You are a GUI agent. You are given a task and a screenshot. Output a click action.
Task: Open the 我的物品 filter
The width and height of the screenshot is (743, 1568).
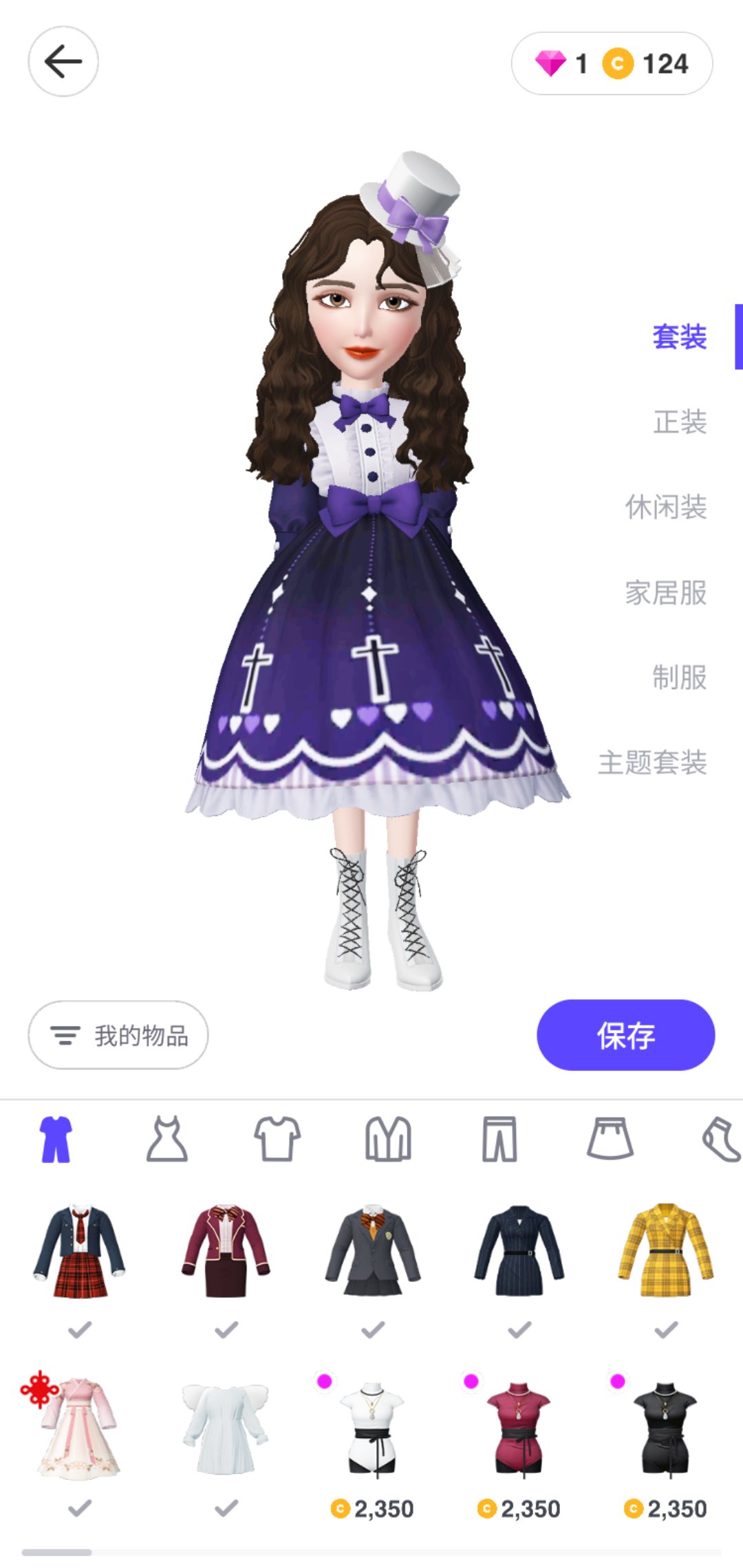118,1035
